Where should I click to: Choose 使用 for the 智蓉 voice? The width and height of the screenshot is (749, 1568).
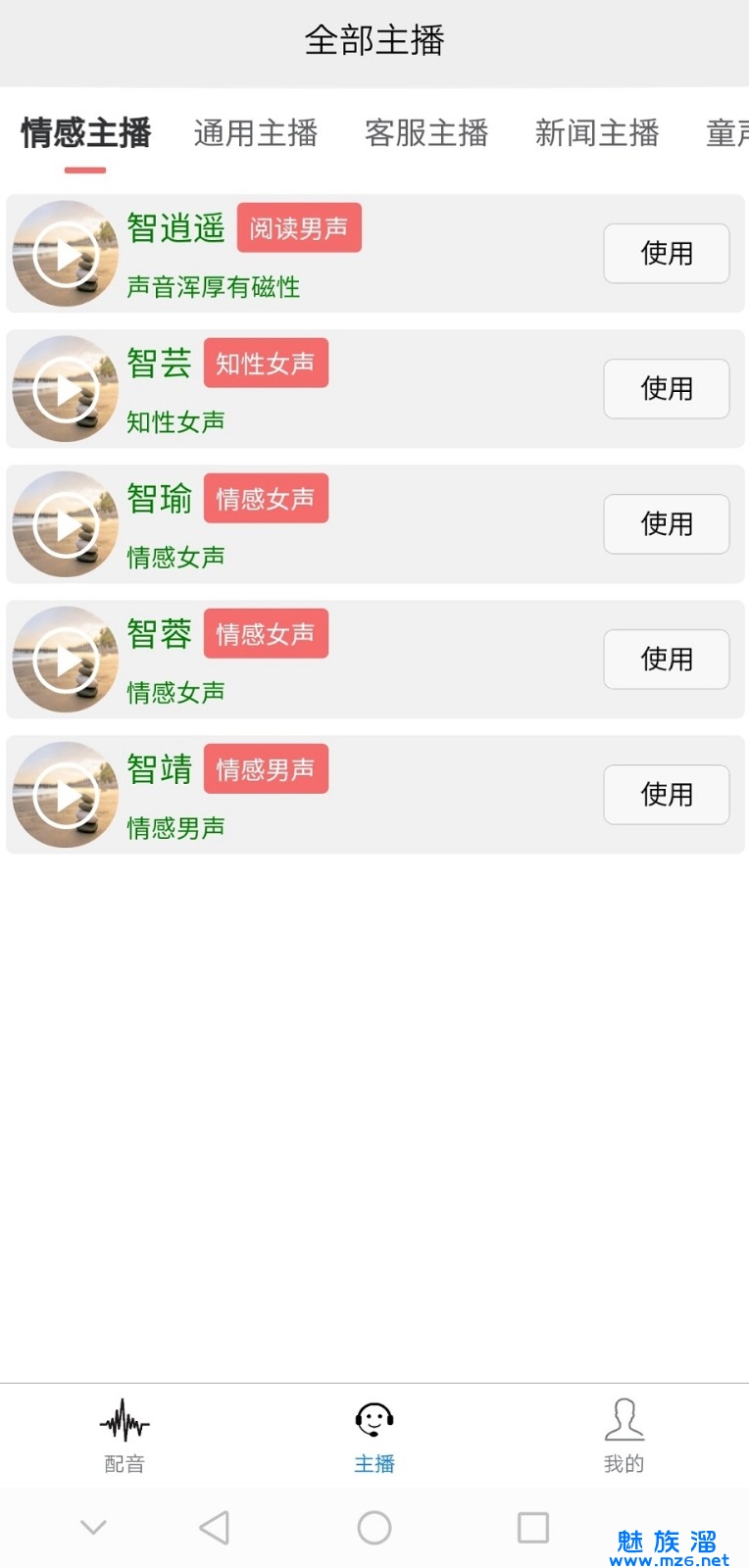tap(666, 660)
